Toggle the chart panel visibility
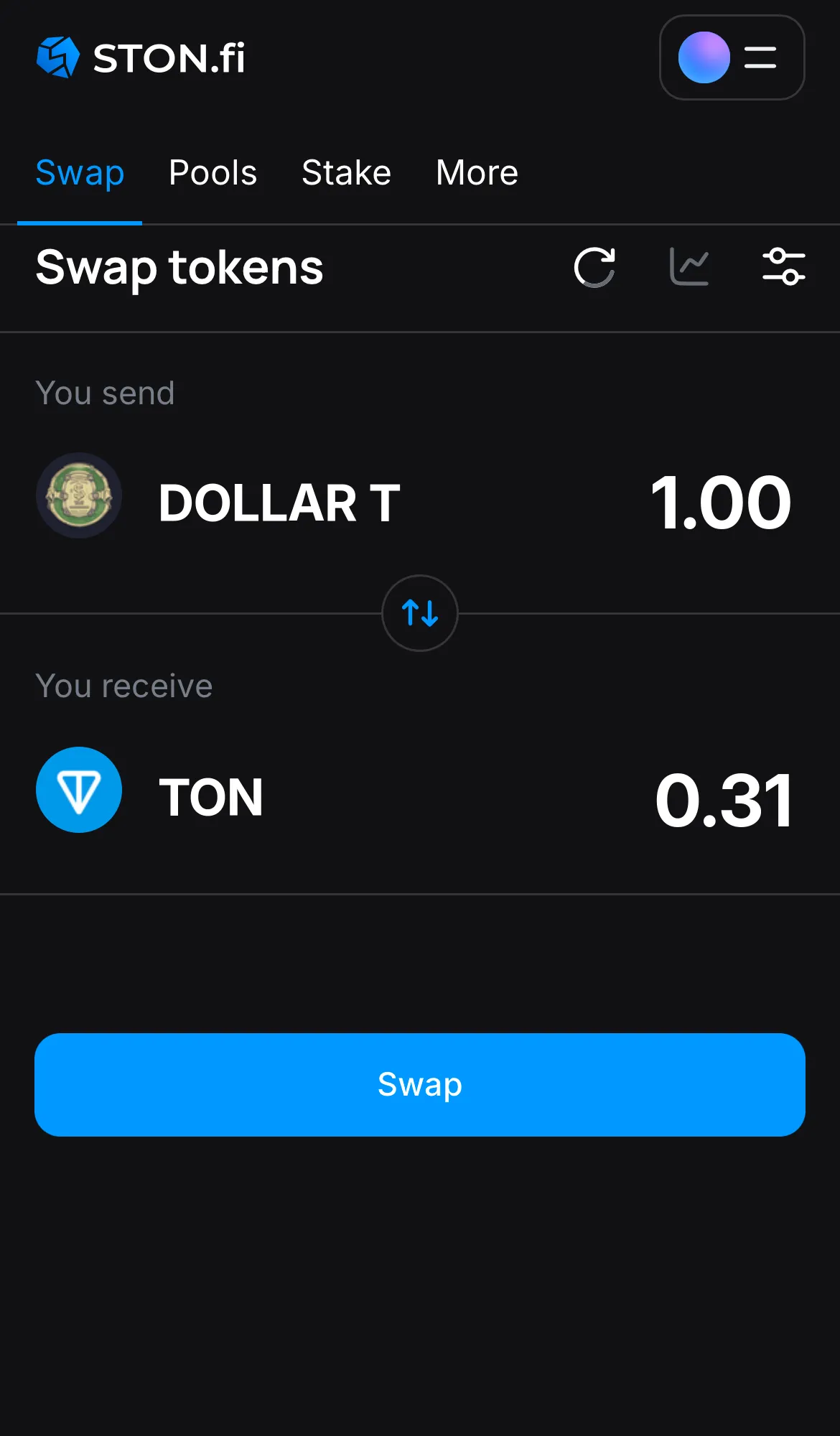840x1436 pixels. pyautogui.click(x=689, y=267)
